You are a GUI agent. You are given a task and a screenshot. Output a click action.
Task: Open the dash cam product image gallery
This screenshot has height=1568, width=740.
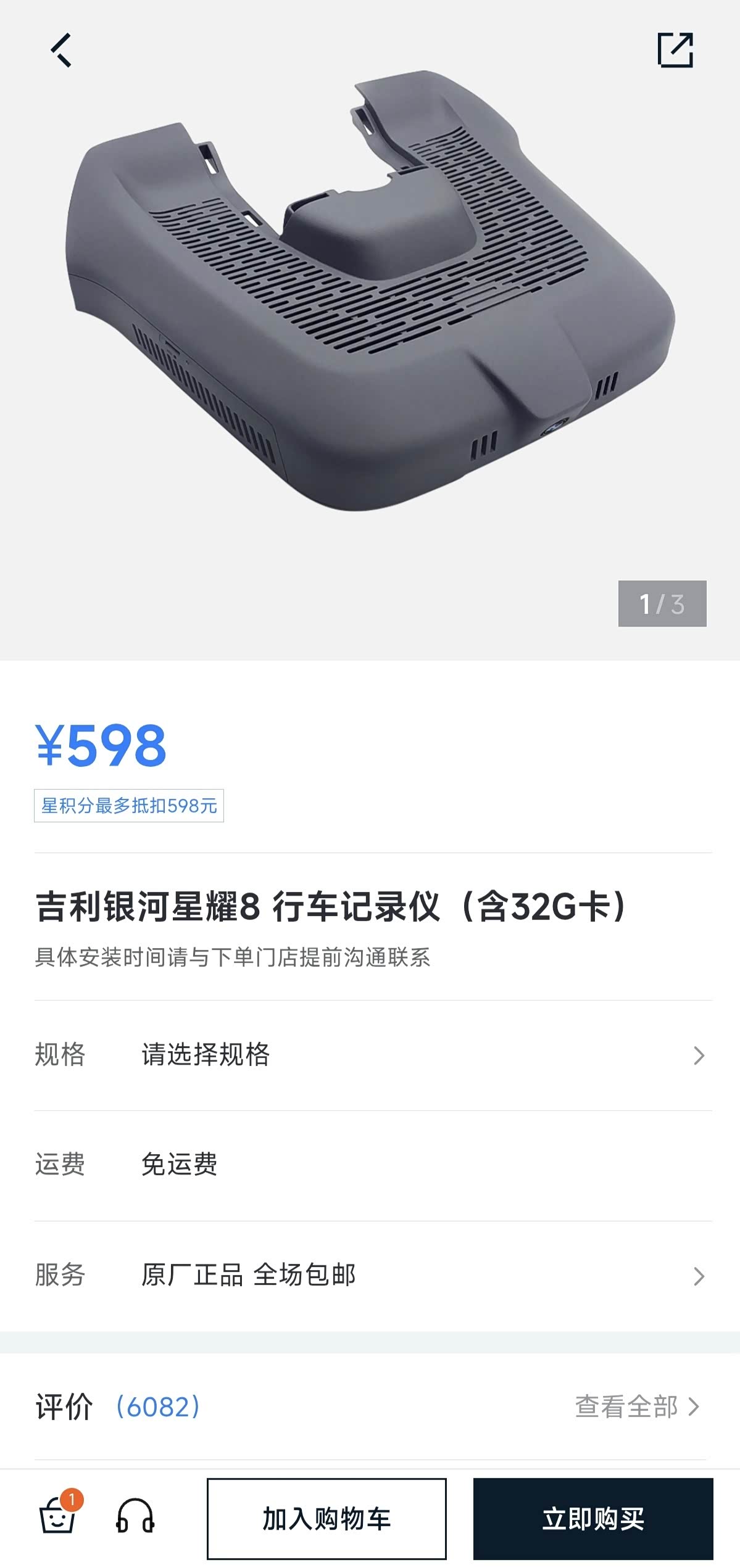[x=370, y=296]
